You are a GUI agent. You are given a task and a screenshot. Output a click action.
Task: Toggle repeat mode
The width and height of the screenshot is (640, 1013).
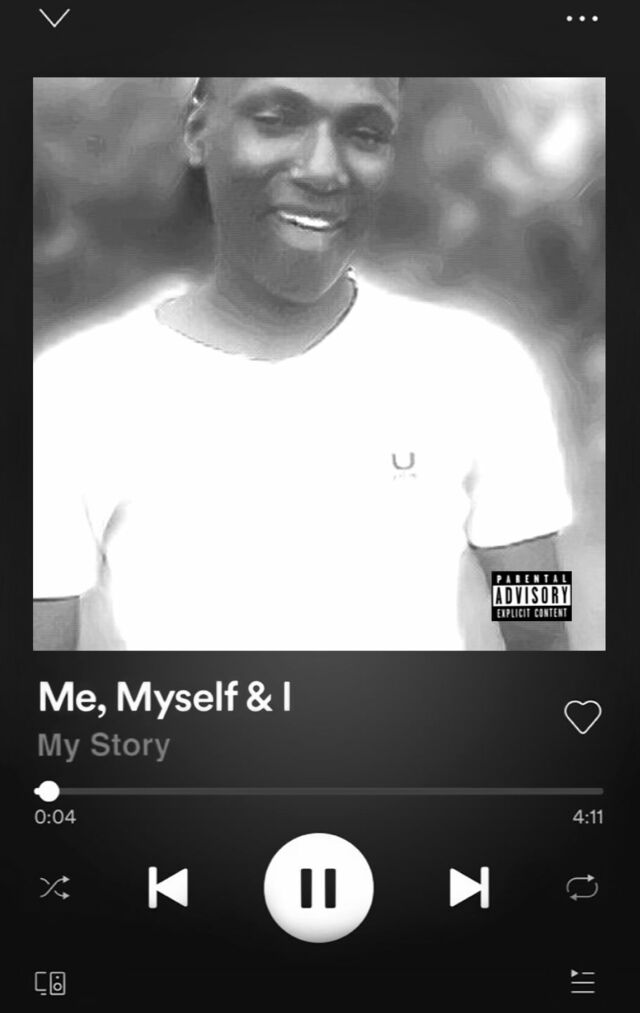point(582,887)
